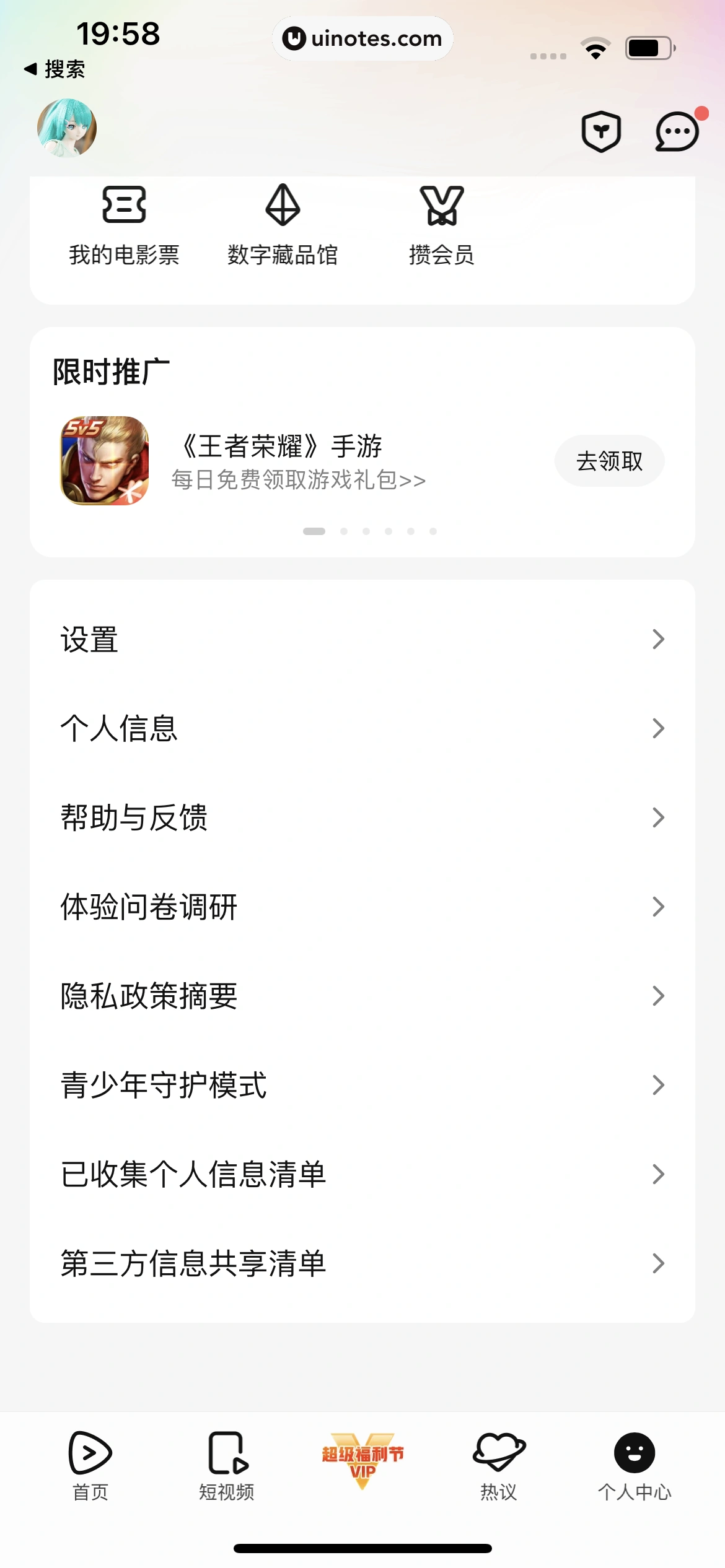Open the shield security icon
Image resolution: width=725 pixels, height=1568 pixels.
[x=601, y=131]
